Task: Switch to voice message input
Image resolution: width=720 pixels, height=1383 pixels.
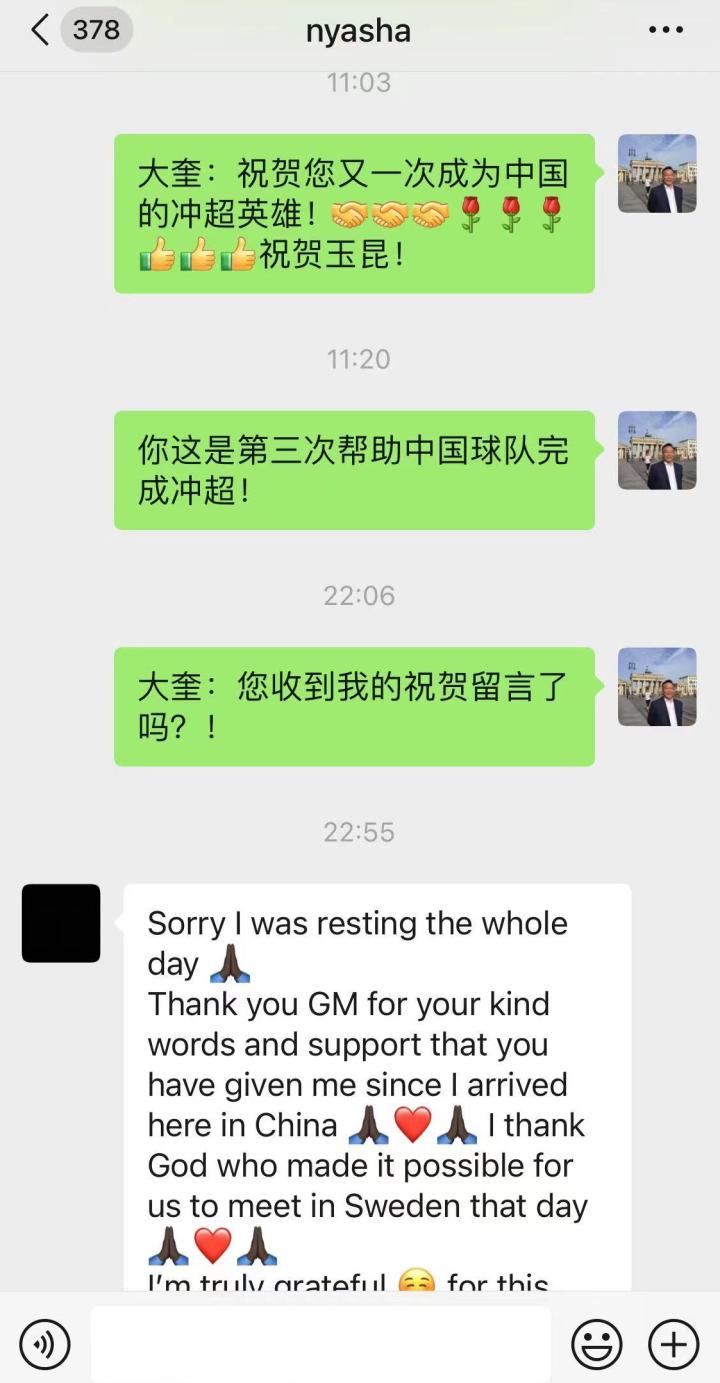Action: 45,1344
